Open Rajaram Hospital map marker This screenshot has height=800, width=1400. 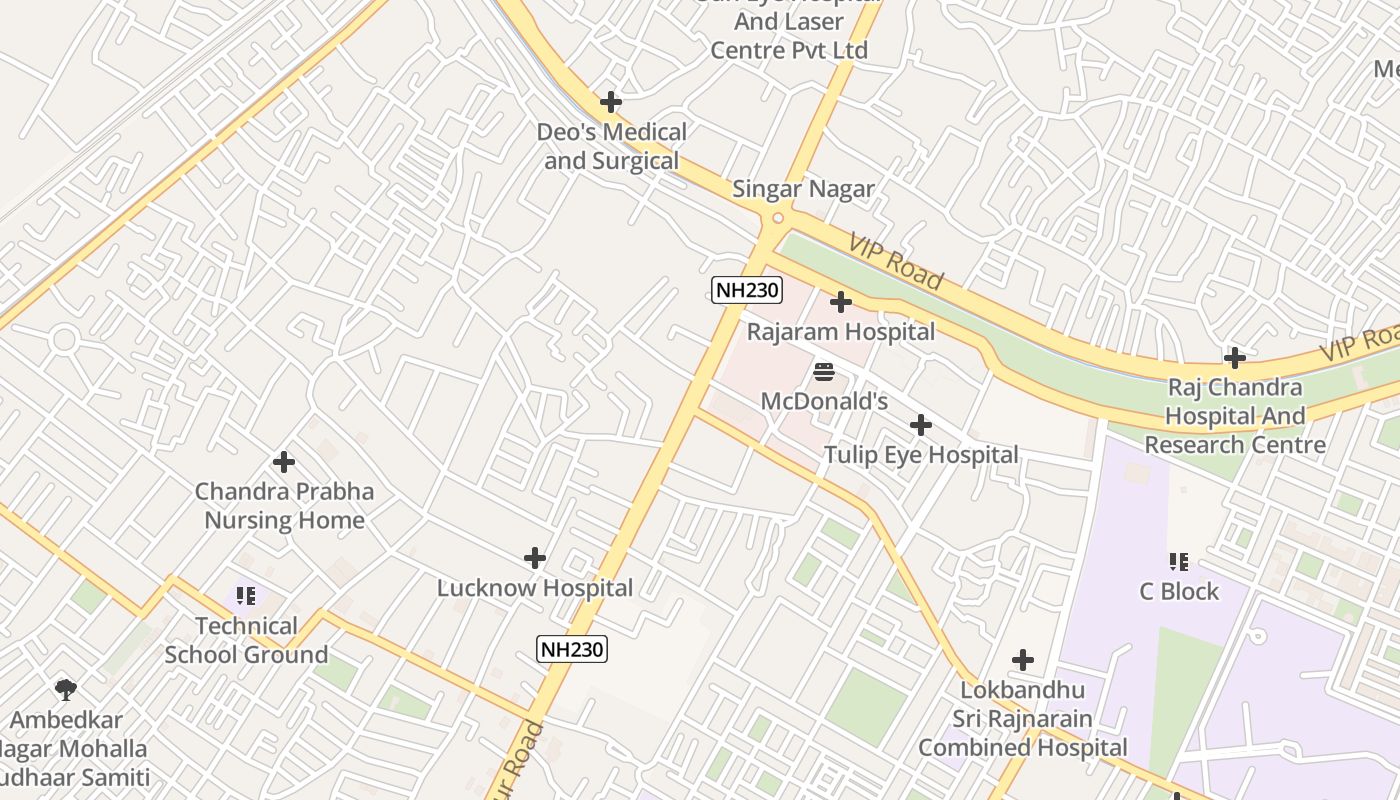pyautogui.click(x=841, y=302)
